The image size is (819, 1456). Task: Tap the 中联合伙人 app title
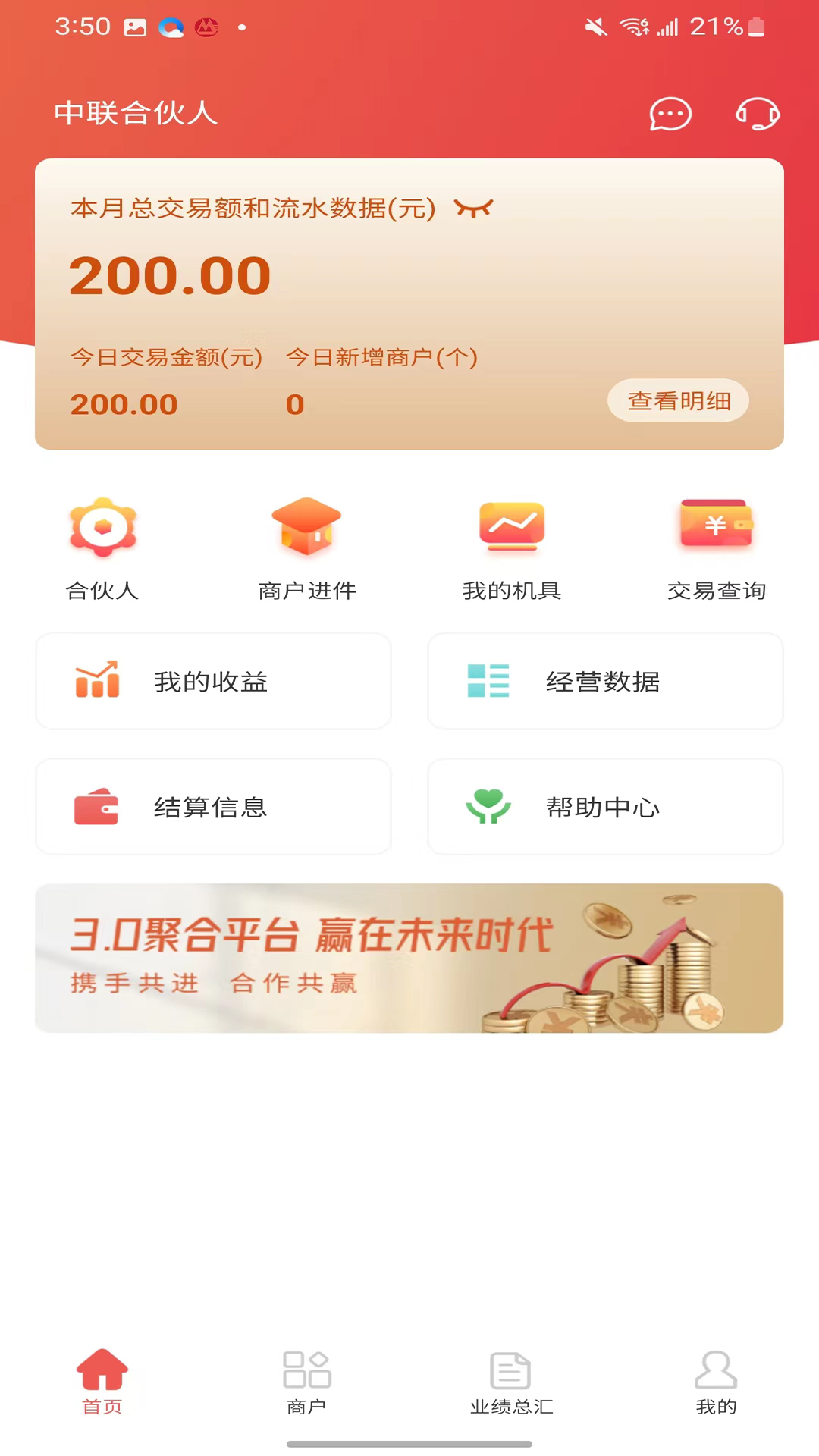coord(135,114)
